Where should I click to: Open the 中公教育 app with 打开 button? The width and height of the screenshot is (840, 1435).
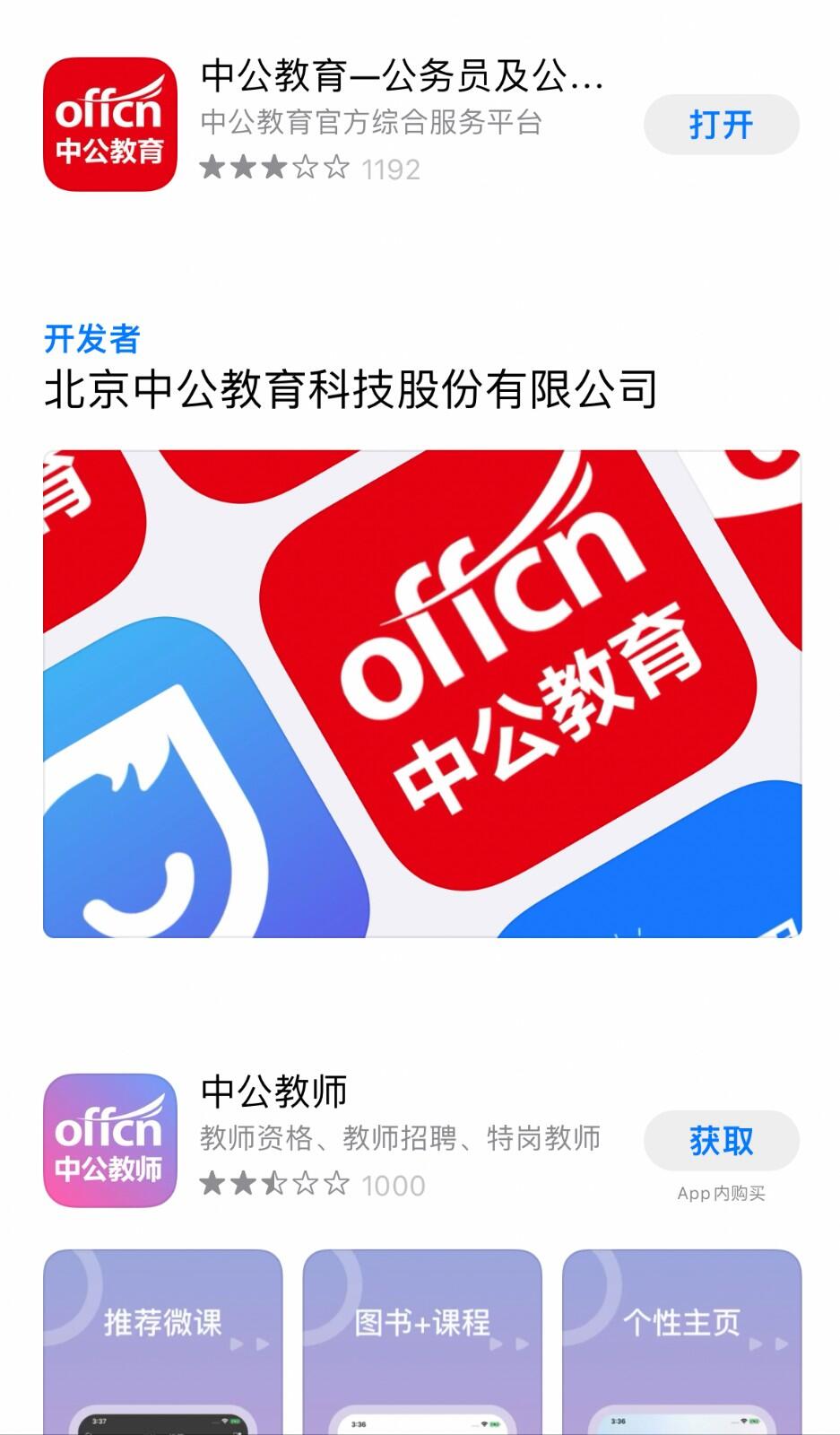[x=721, y=125]
